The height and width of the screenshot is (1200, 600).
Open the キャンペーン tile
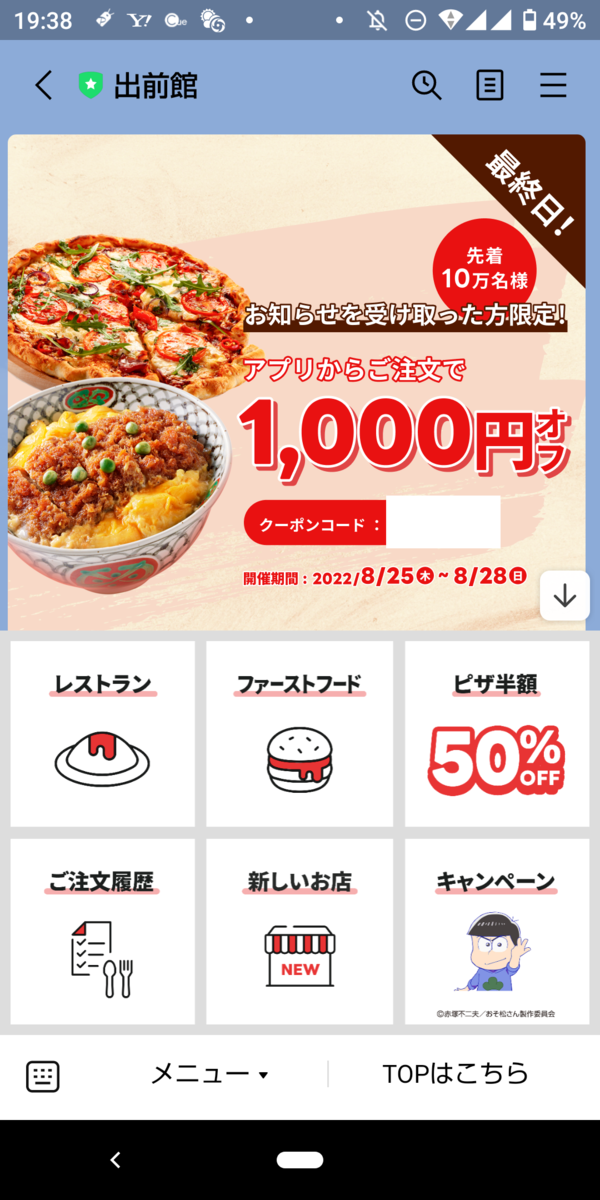click(496, 931)
